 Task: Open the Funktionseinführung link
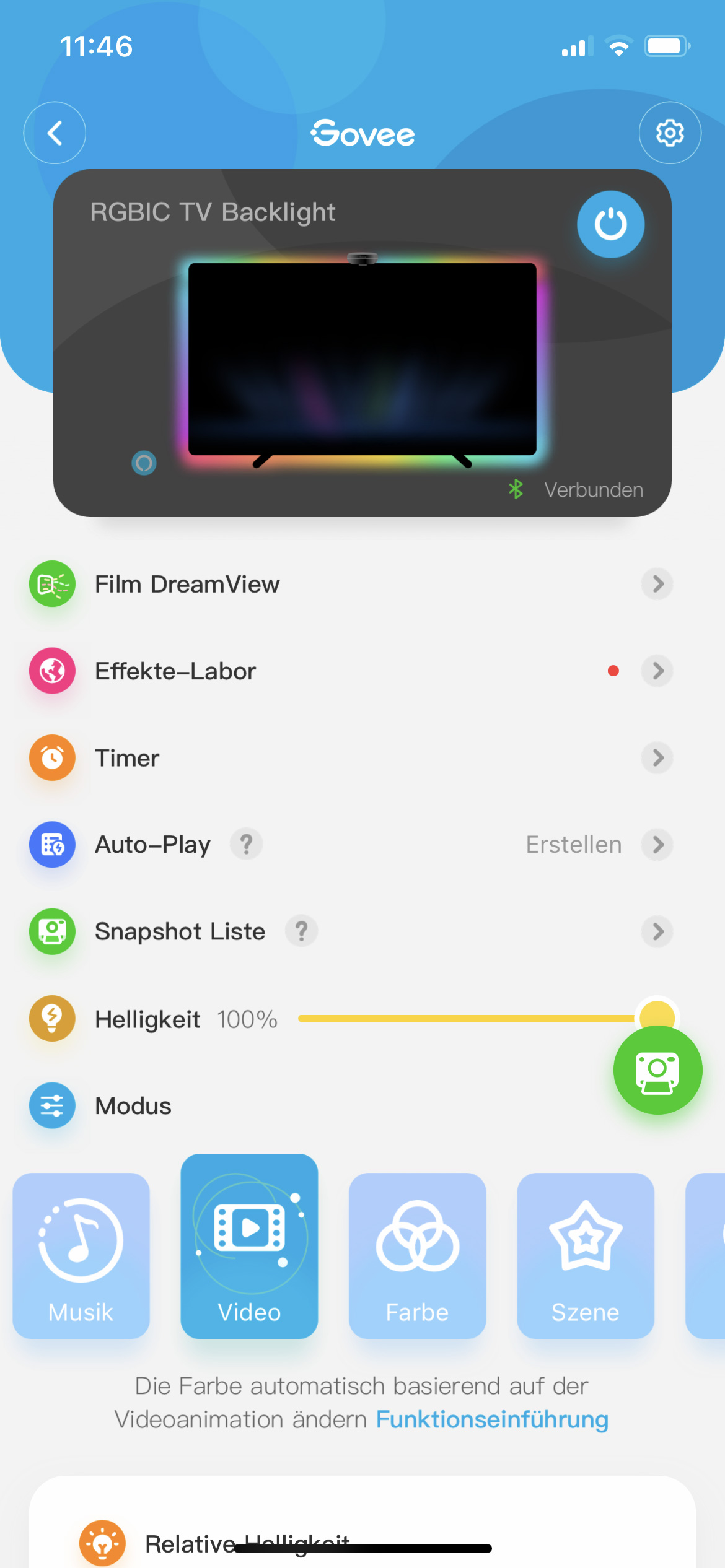click(x=492, y=1419)
